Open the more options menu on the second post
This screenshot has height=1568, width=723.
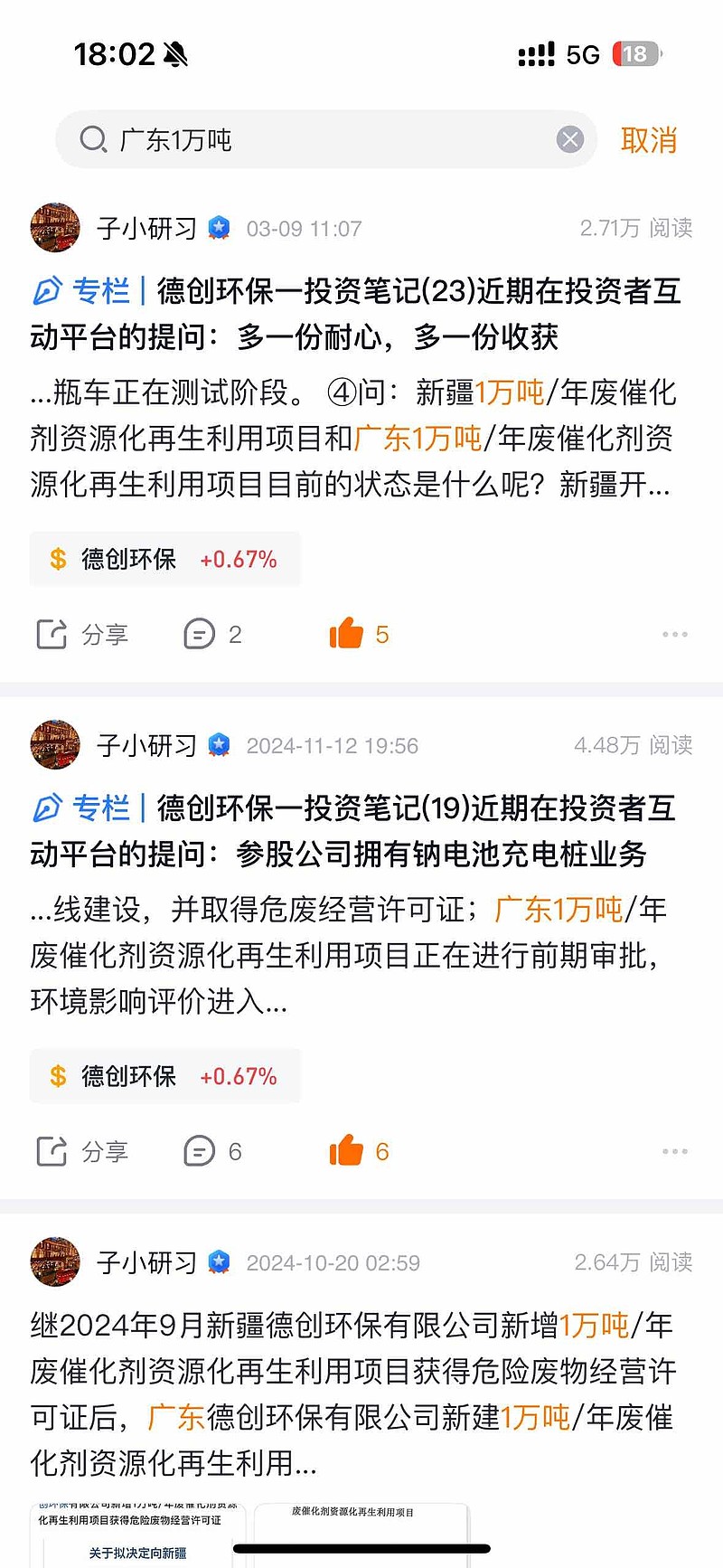[674, 1151]
